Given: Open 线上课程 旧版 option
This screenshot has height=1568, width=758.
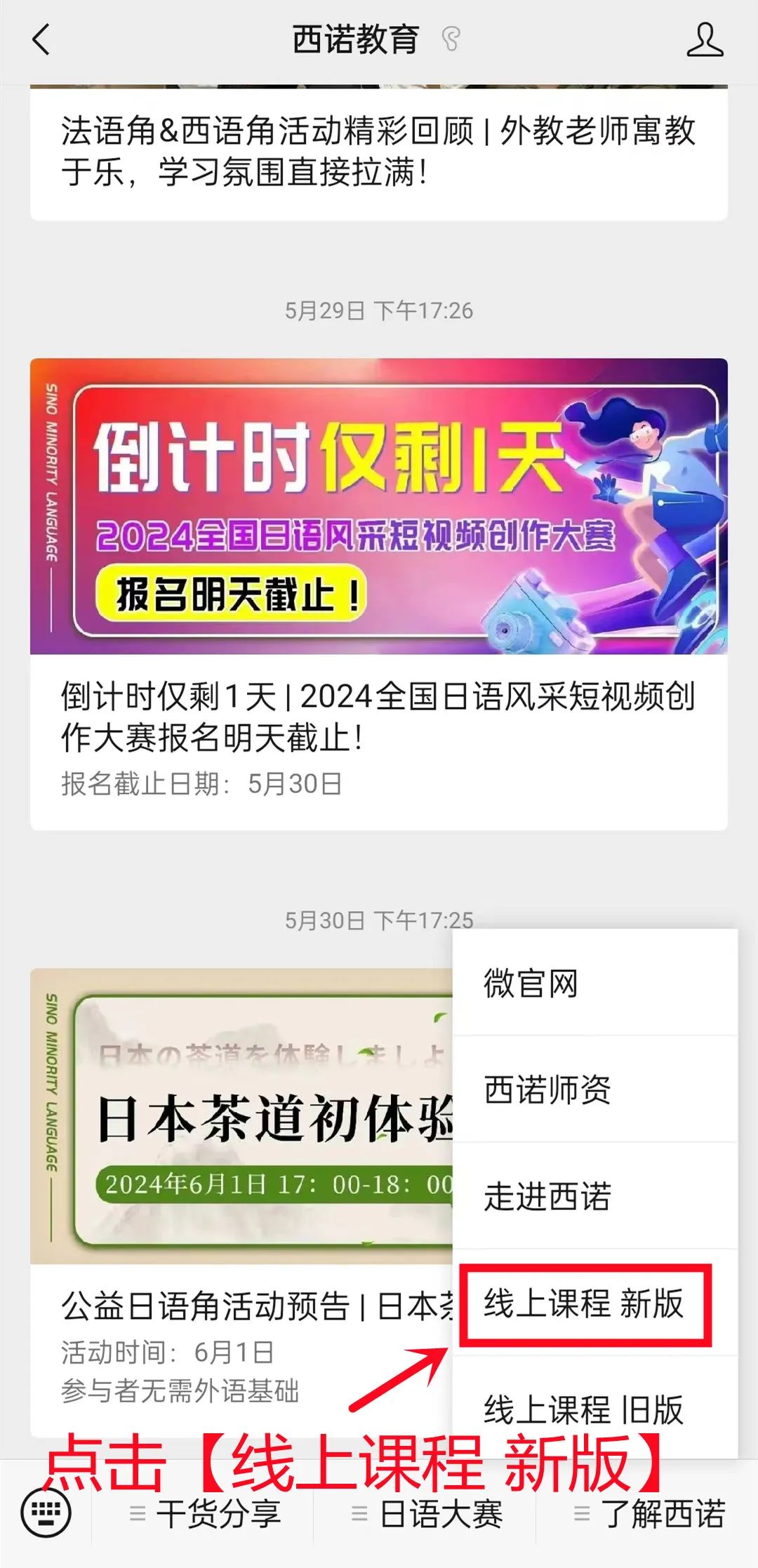Looking at the screenshot, I should pos(585,1409).
